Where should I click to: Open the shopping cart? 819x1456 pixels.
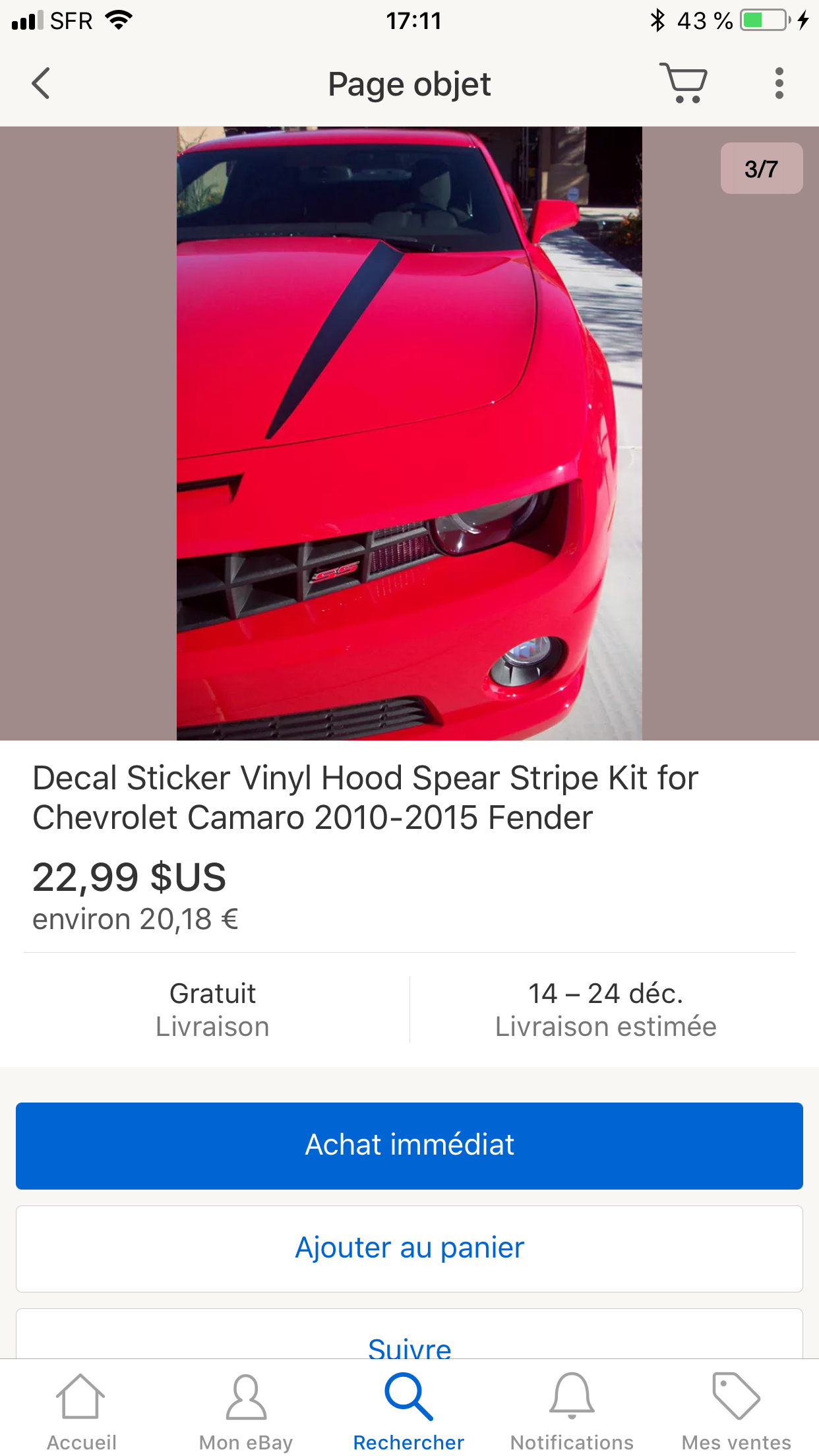click(683, 83)
